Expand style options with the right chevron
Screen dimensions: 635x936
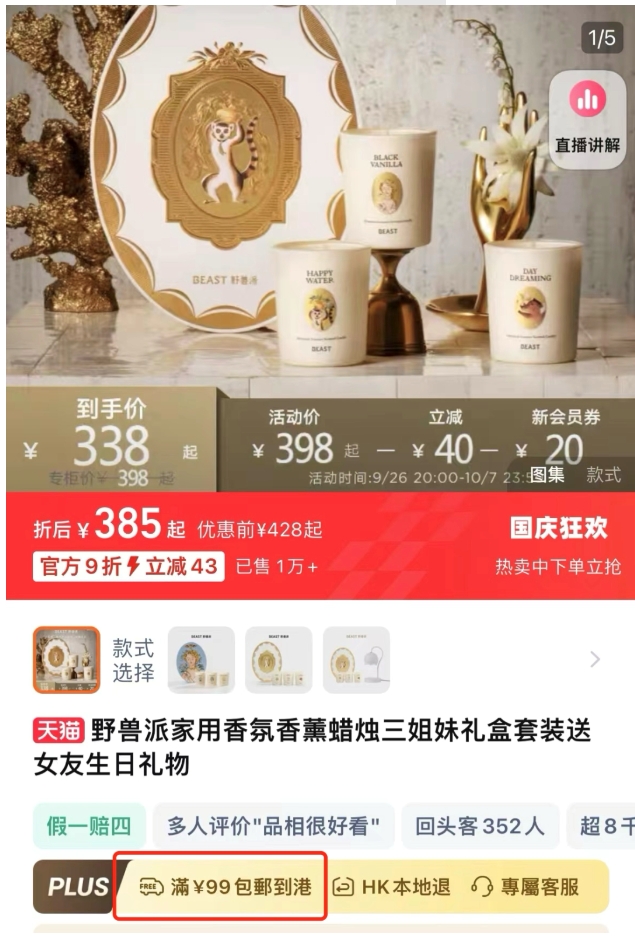pos(596,660)
